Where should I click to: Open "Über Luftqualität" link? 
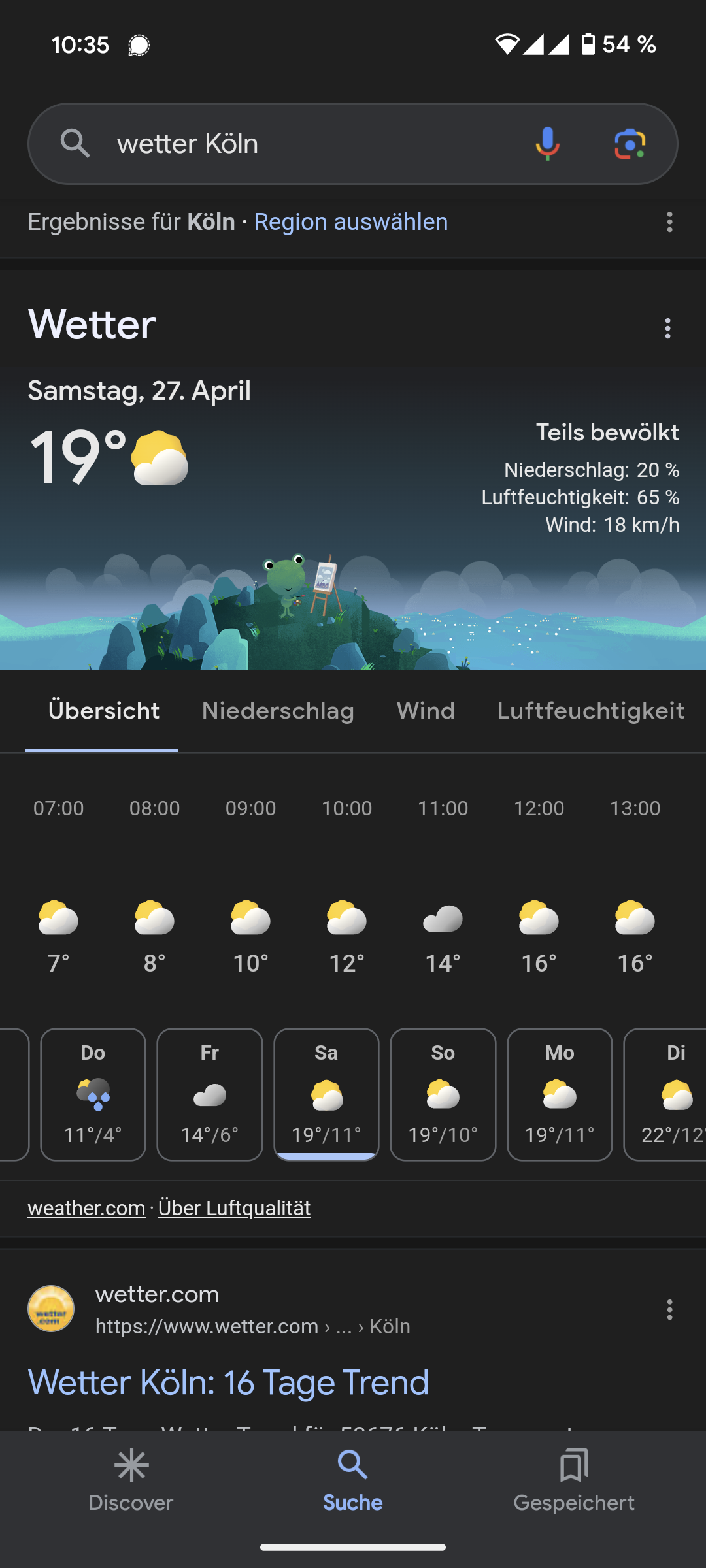pyautogui.click(x=234, y=1208)
